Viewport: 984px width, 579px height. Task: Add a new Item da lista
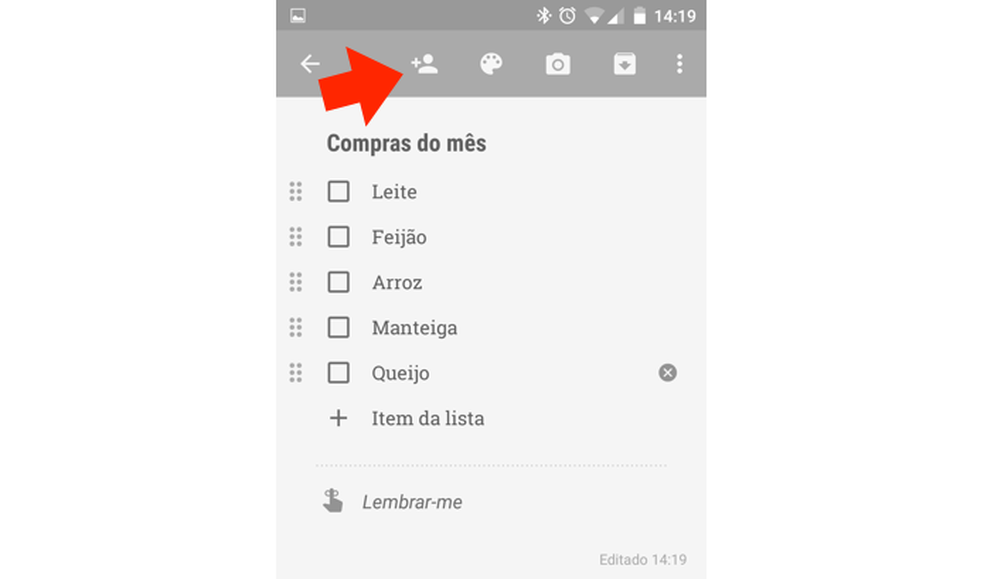point(427,418)
